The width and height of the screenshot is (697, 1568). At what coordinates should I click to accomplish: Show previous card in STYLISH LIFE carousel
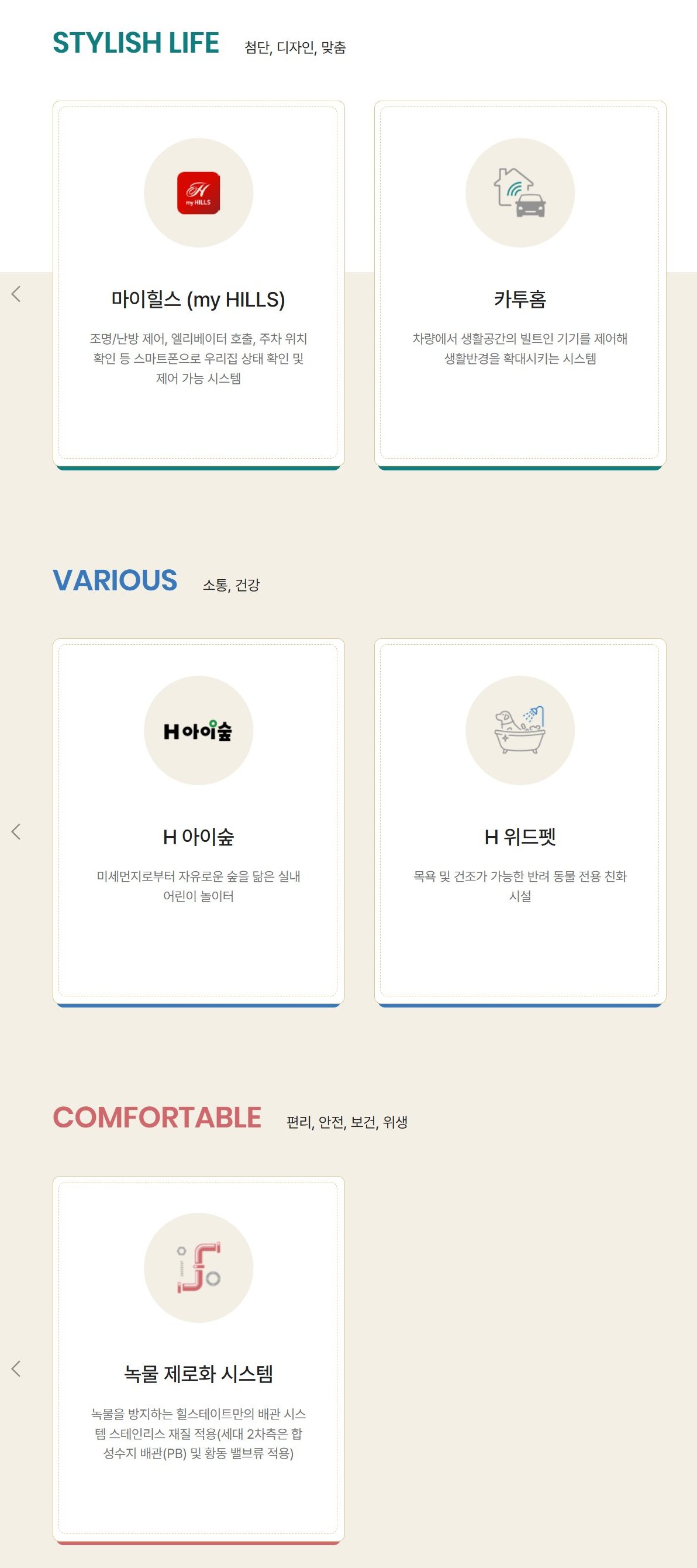(x=16, y=294)
